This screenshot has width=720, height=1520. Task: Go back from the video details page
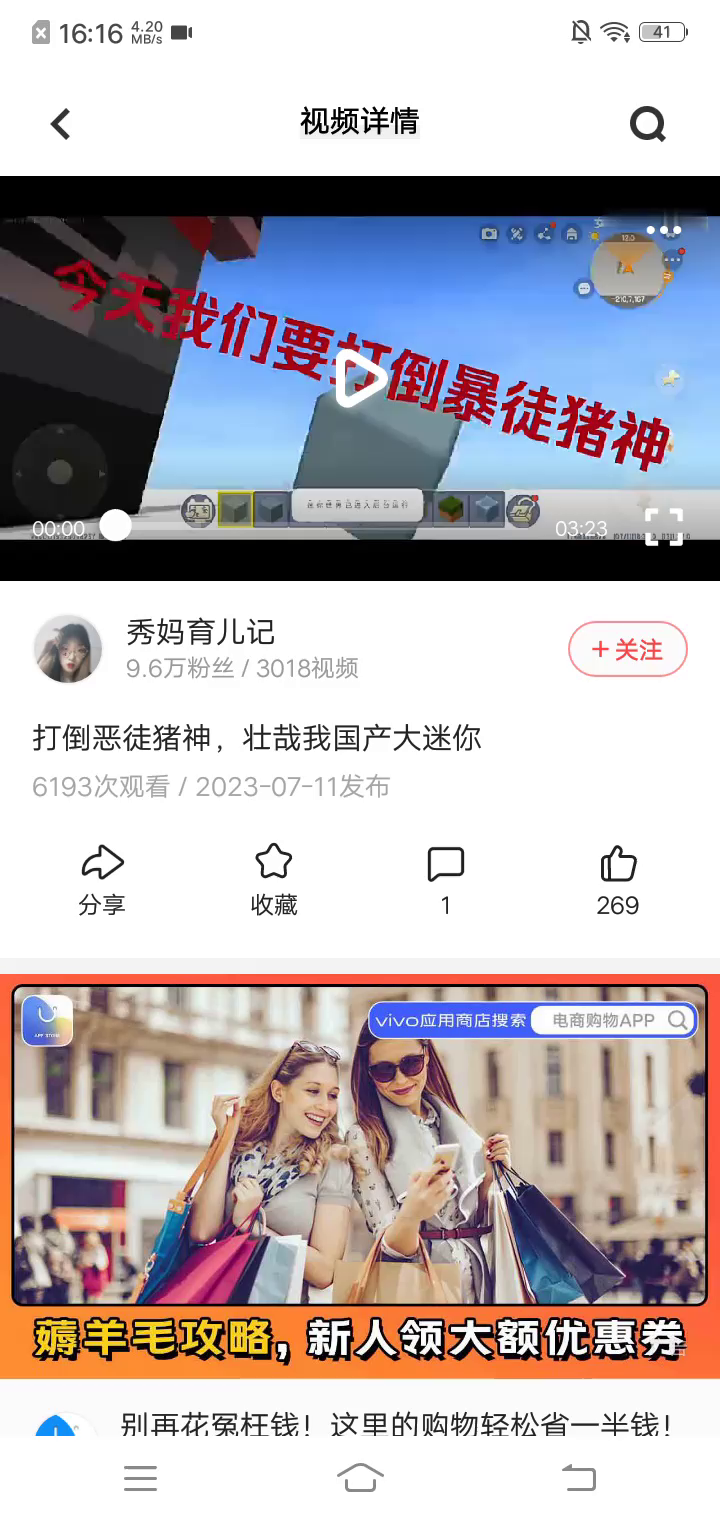coord(61,124)
